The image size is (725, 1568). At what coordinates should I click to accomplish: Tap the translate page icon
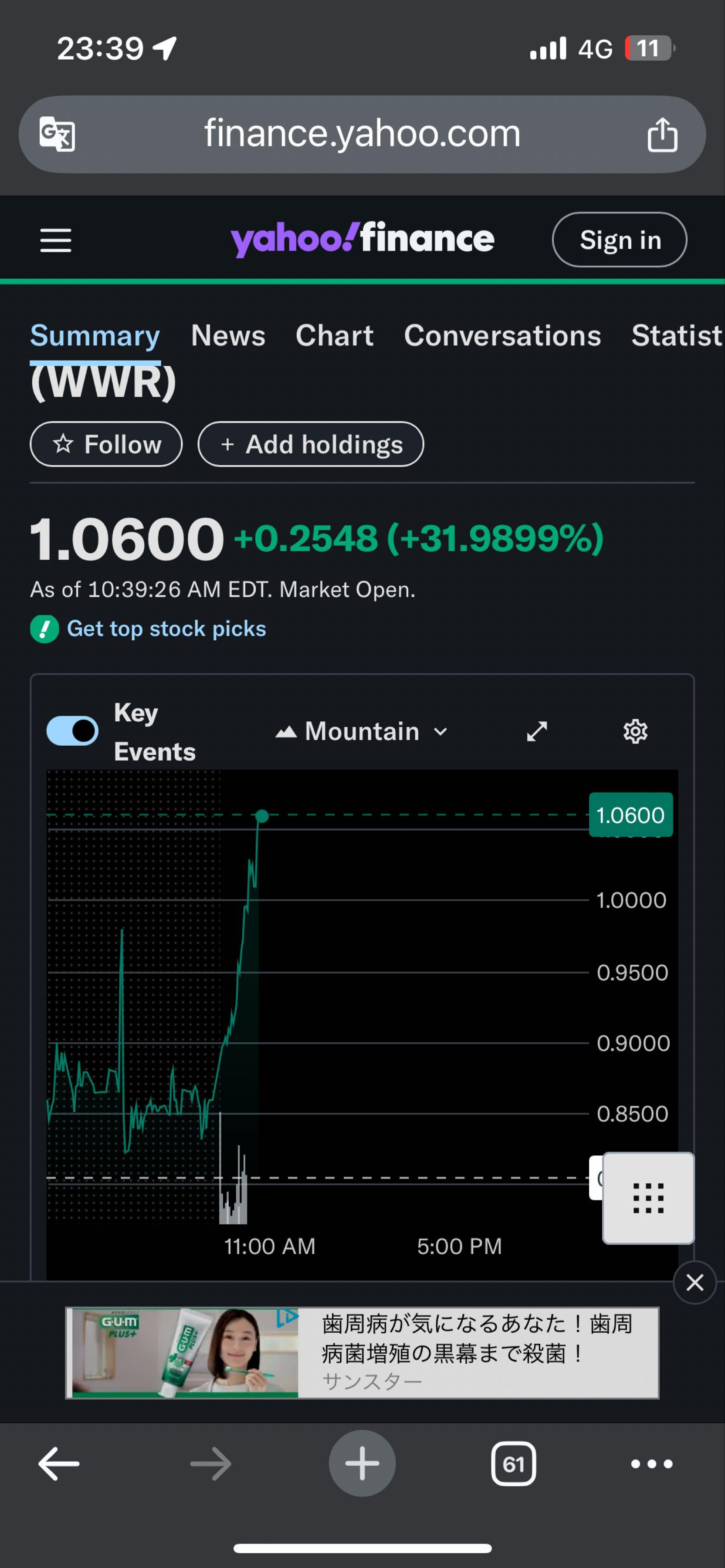[57, 134]
